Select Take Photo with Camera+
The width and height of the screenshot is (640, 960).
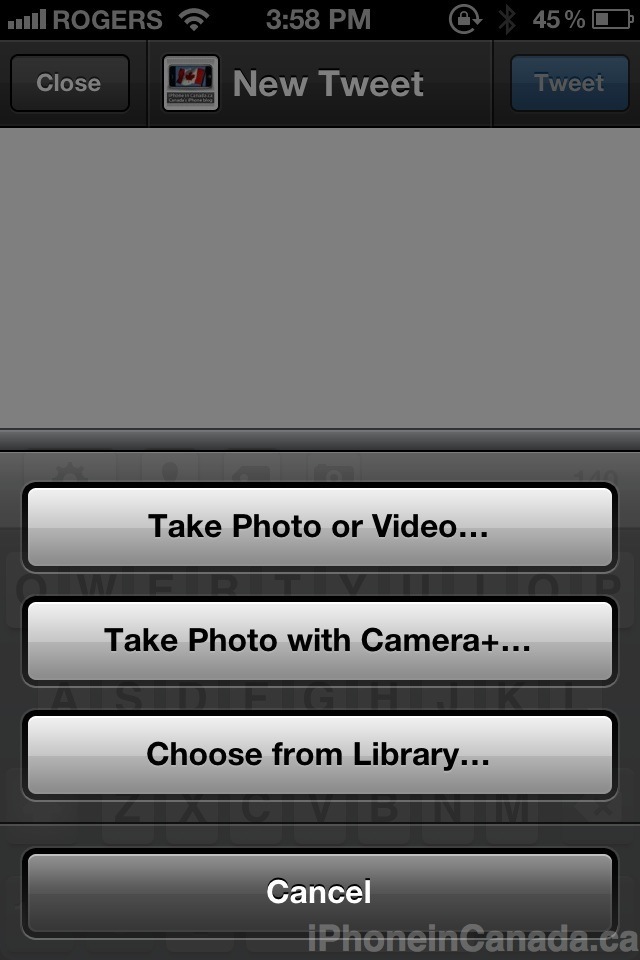(x=319, y=640)
